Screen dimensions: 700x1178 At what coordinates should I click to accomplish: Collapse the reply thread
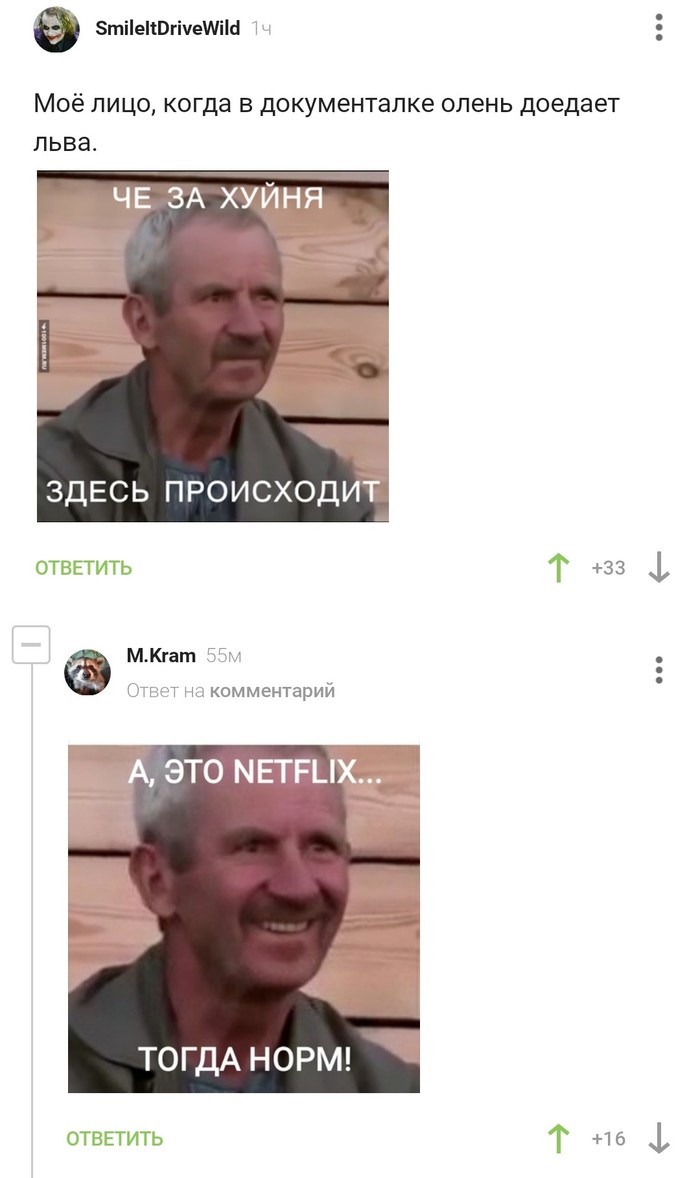pos(31,645)
